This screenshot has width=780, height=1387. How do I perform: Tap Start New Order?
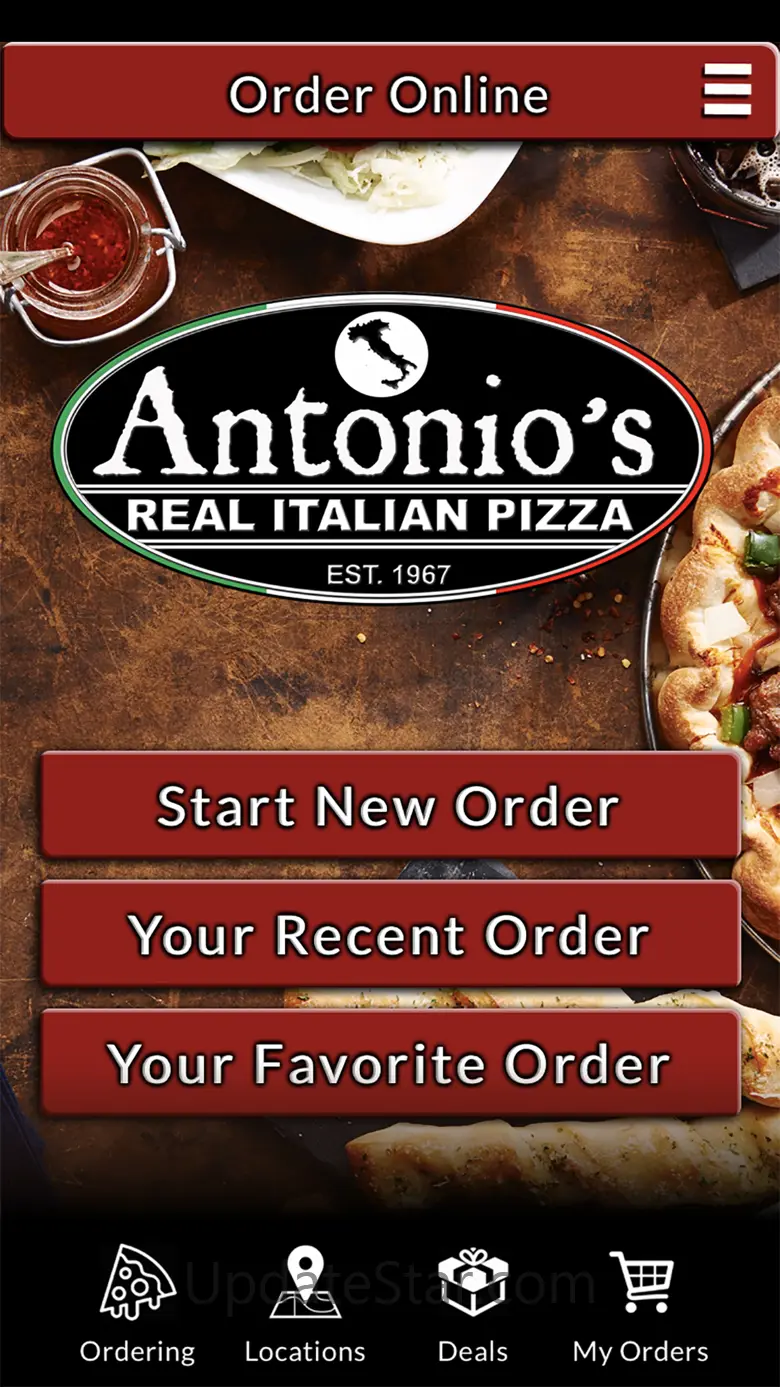pyautogui.click(x=390, y=806)
